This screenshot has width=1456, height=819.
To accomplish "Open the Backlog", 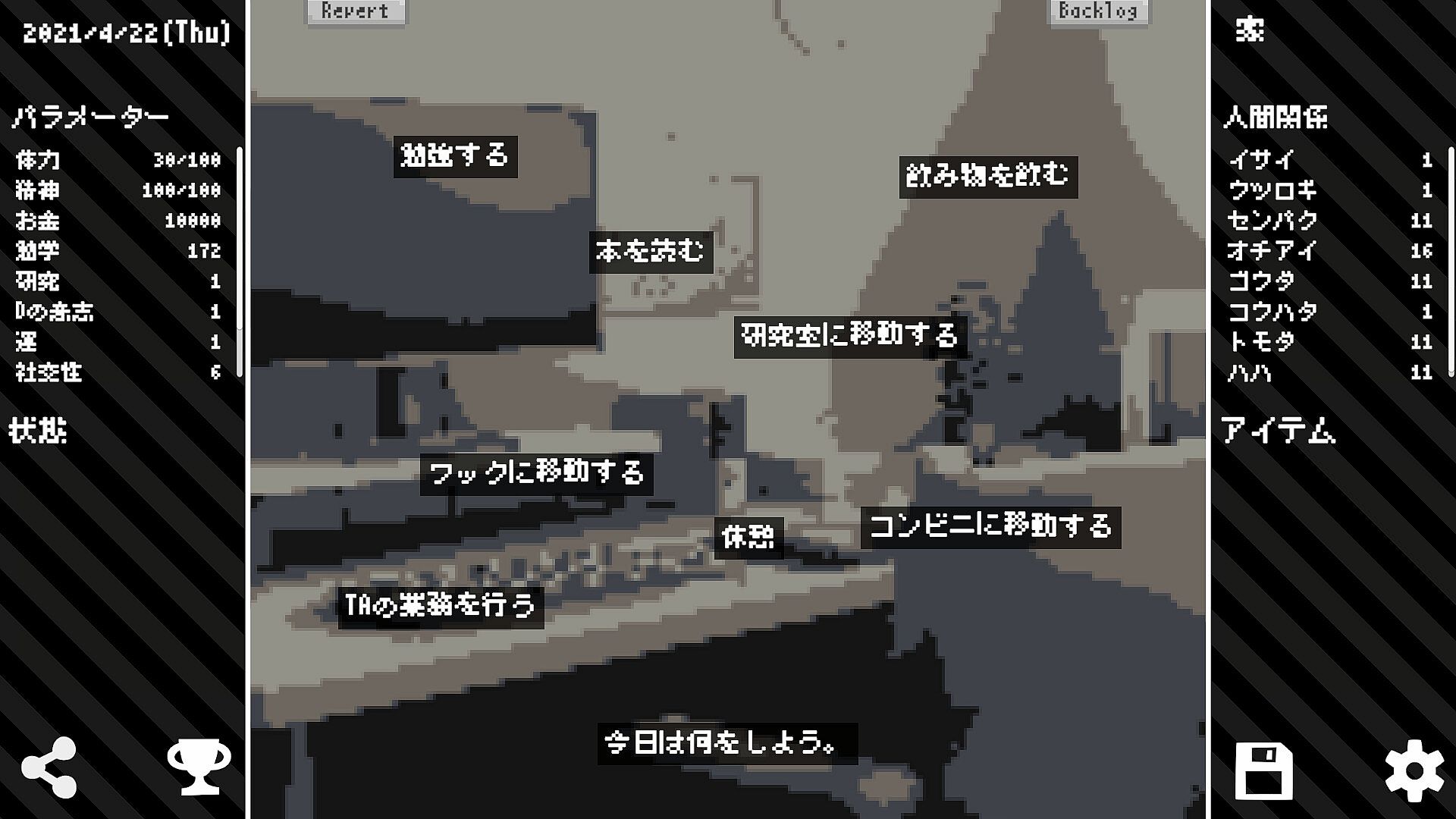I will coord(1098,11).
